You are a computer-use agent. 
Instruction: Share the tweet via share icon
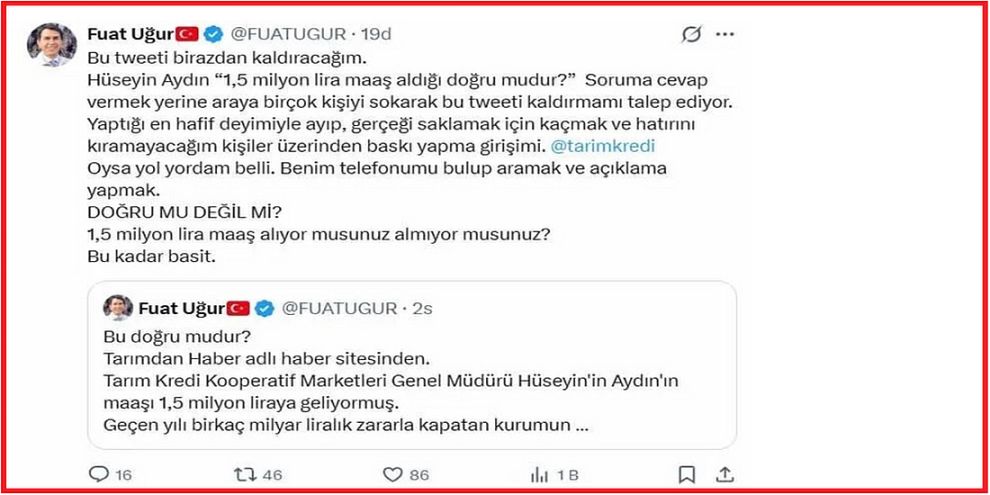pos(727,473)
